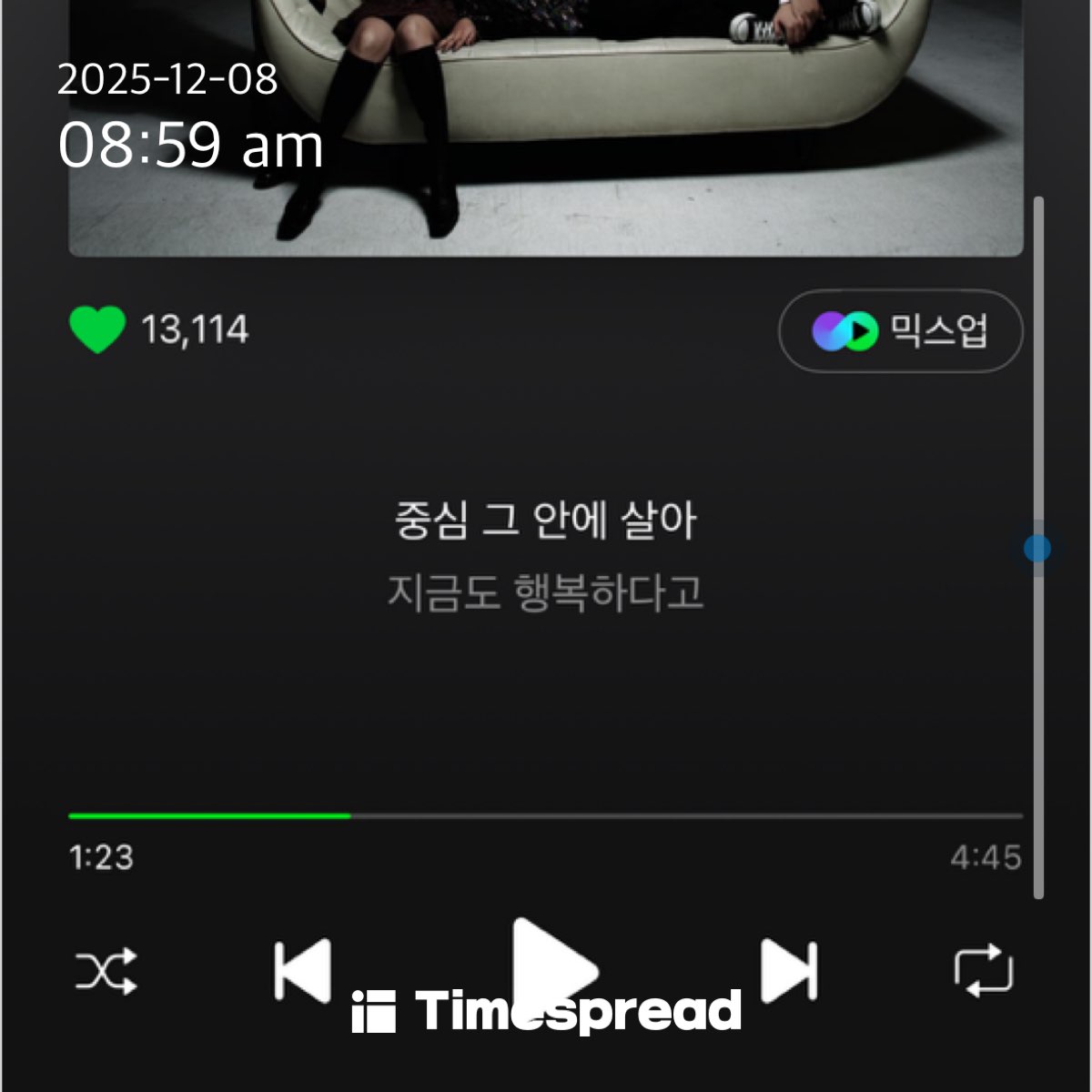
Task: Change the repeat mode
Action: (983, 971)
